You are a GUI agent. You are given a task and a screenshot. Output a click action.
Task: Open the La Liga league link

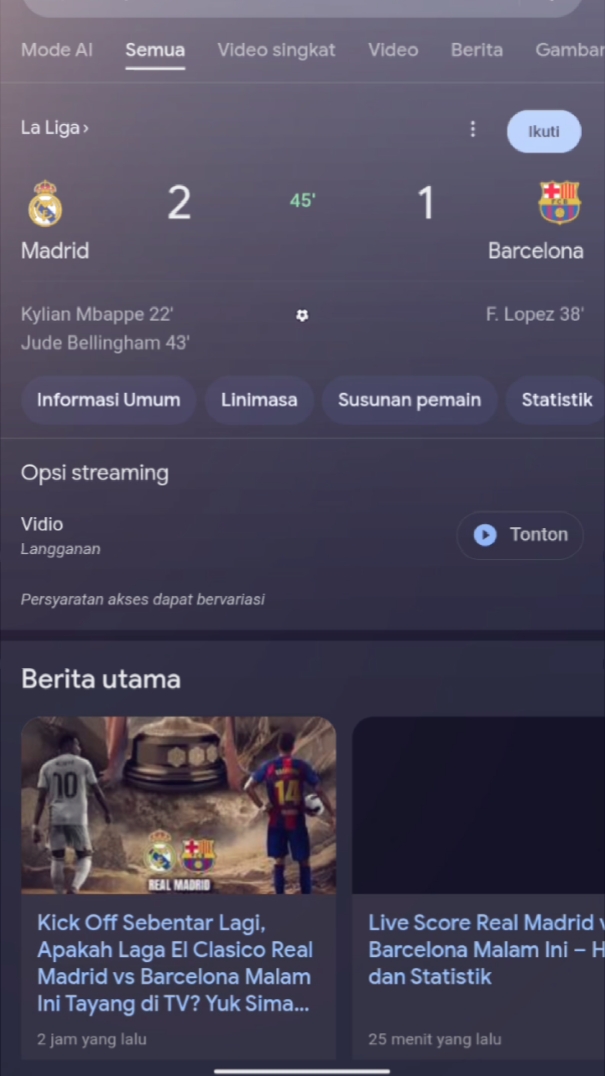click(x=55, y=128)
